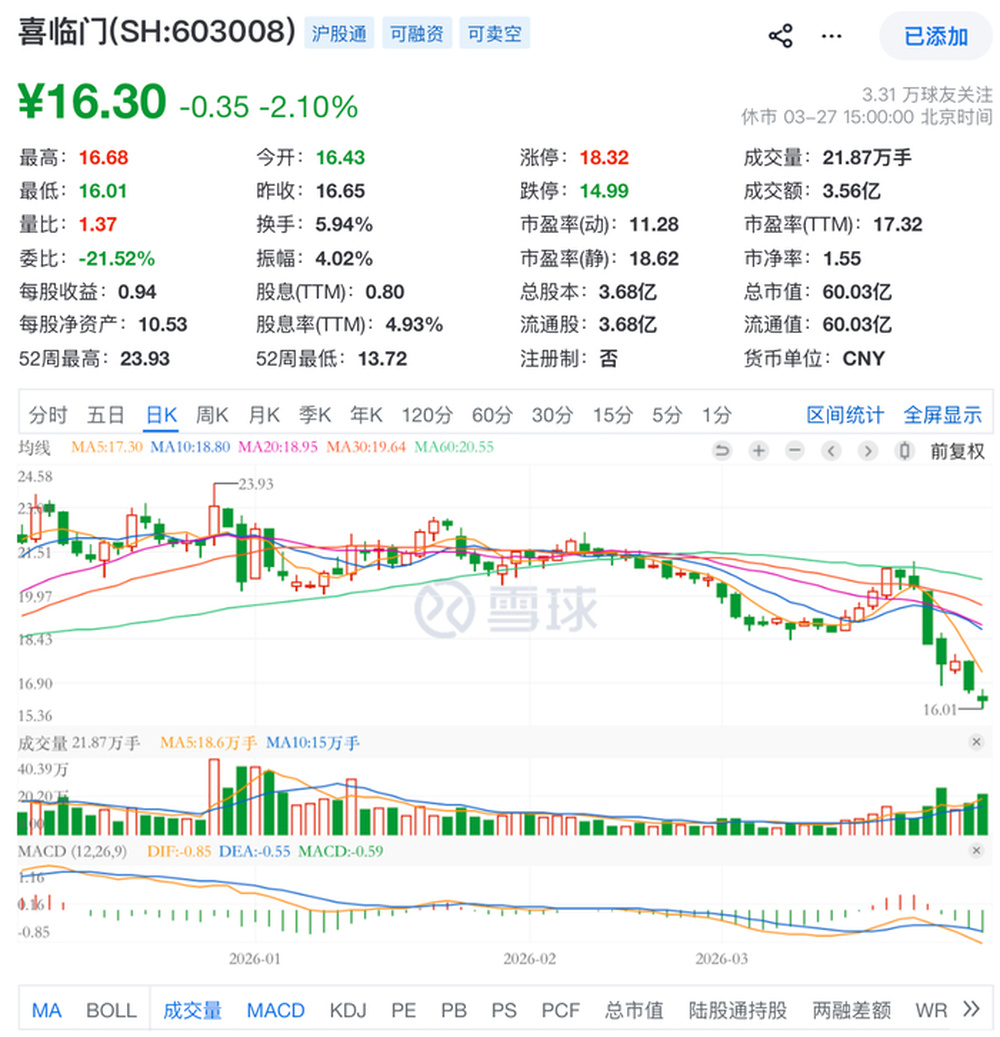Image resolution: width=1000 pixels, height=1037 pixels.
Task: Move the chart right with the arrow
Action: tap(868, 451)
